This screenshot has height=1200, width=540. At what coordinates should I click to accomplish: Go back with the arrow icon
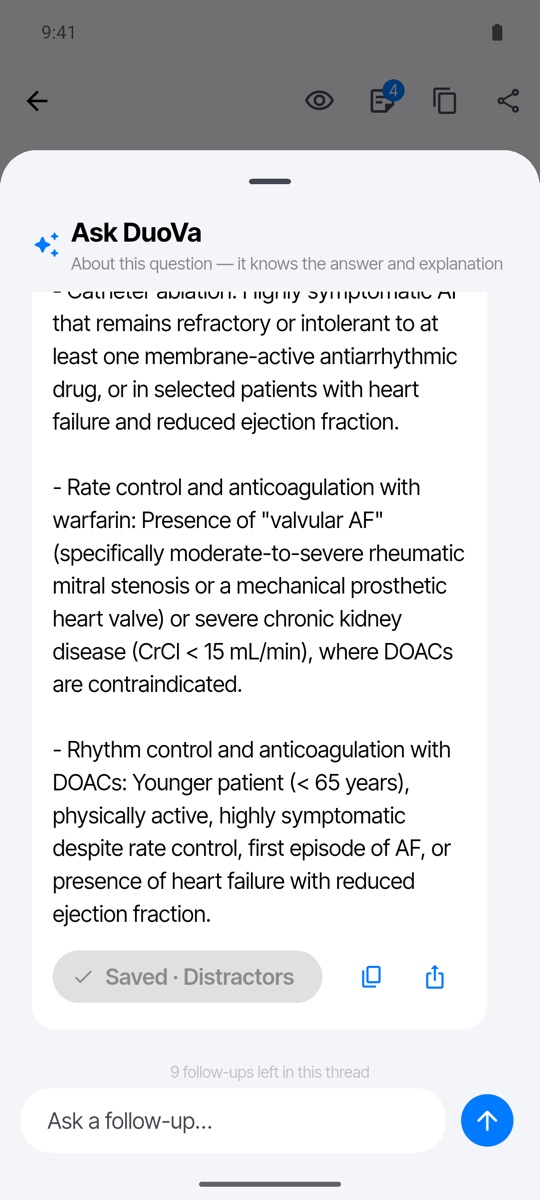coord(37,101)
